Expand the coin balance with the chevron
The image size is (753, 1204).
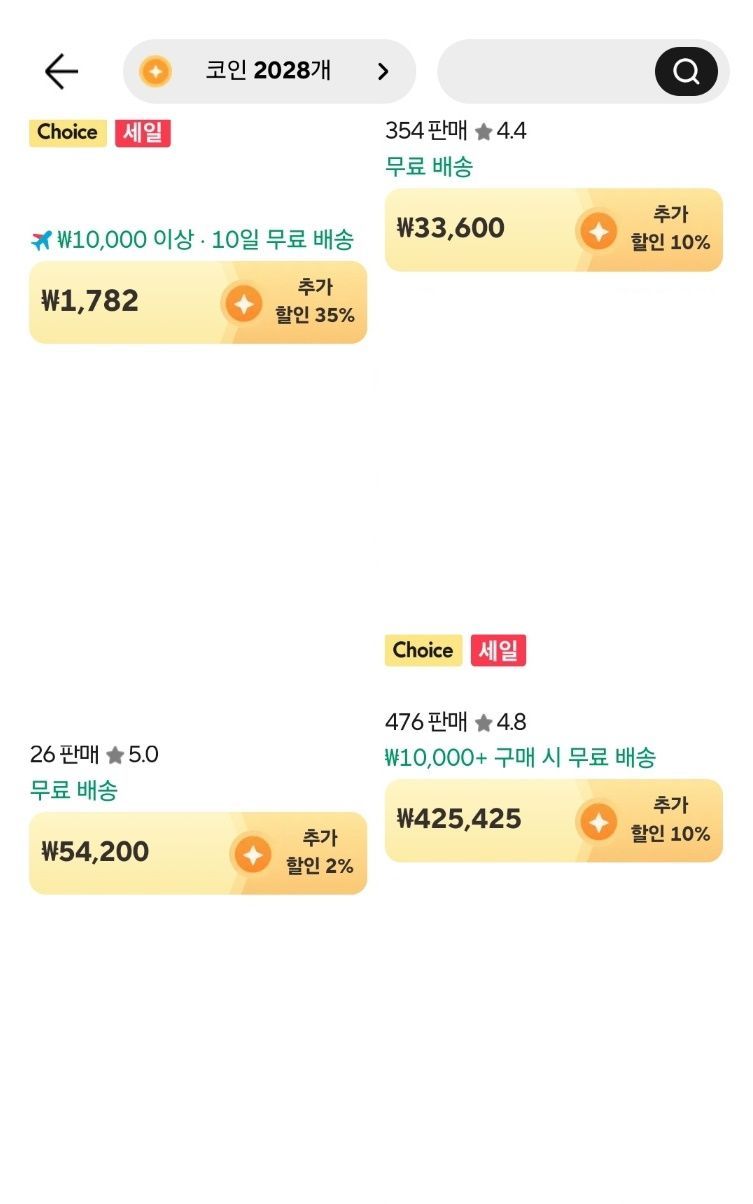(x=383, y=71)
